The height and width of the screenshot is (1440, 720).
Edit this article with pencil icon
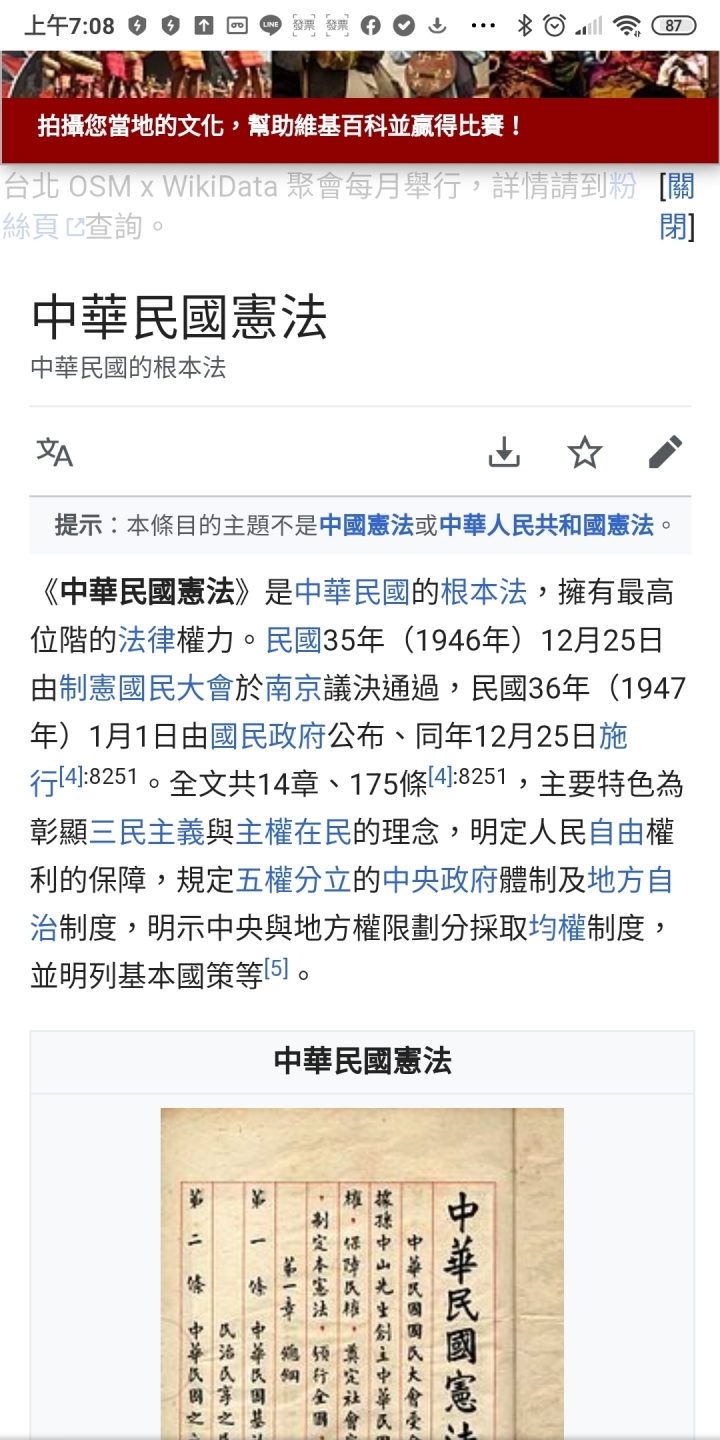pos(665,453)
